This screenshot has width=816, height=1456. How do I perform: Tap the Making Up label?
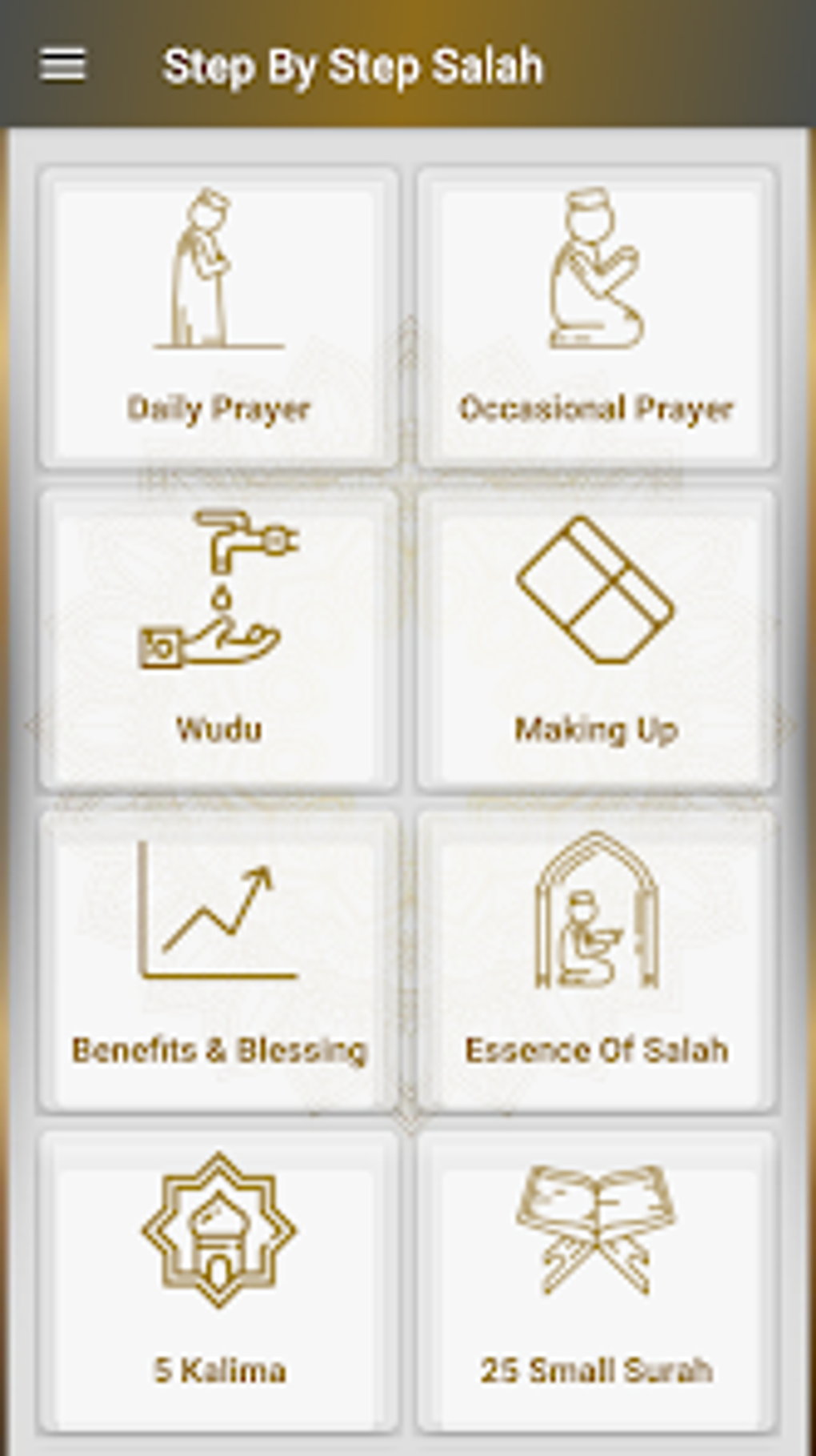pos(597,729)
